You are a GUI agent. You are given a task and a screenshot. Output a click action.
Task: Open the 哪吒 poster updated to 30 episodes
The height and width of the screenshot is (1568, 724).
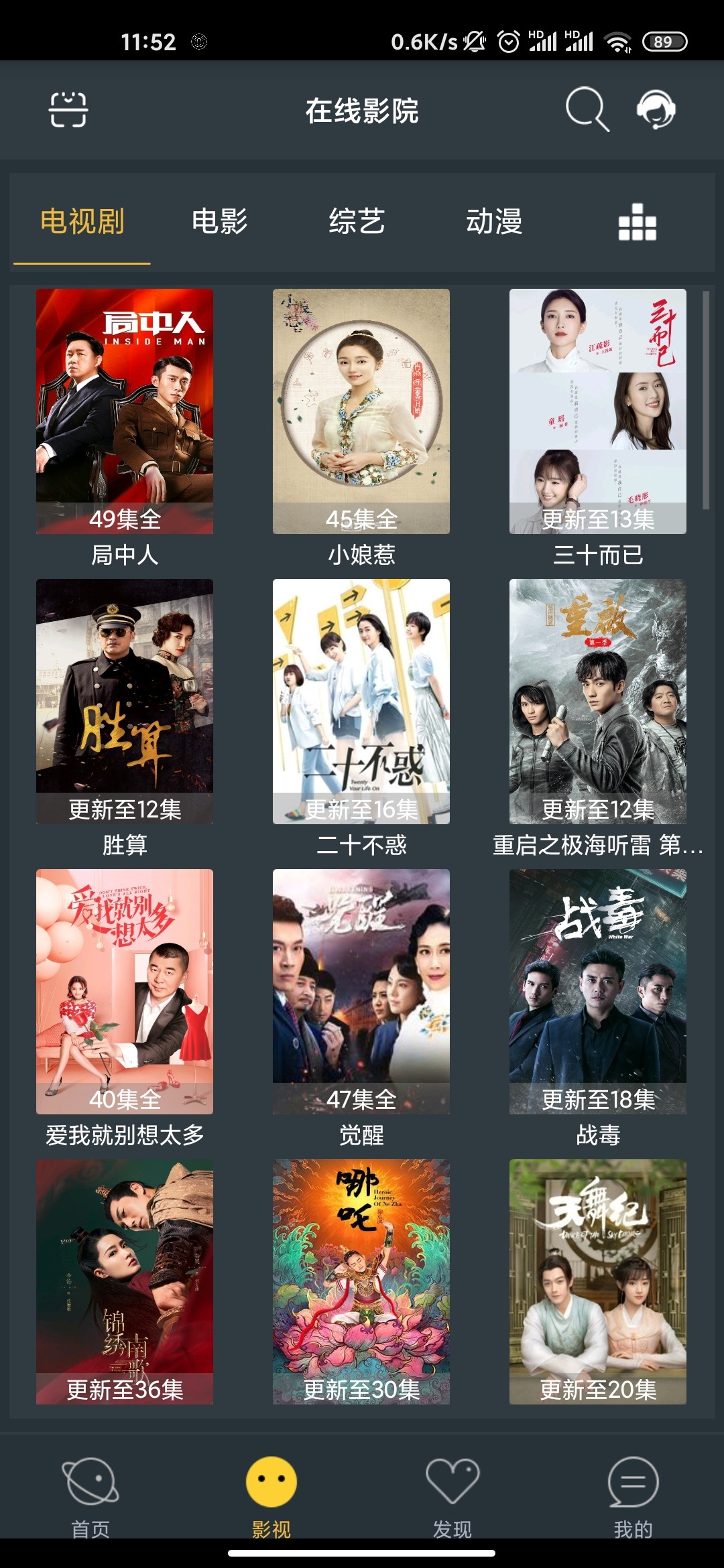tap(361, 1281)
